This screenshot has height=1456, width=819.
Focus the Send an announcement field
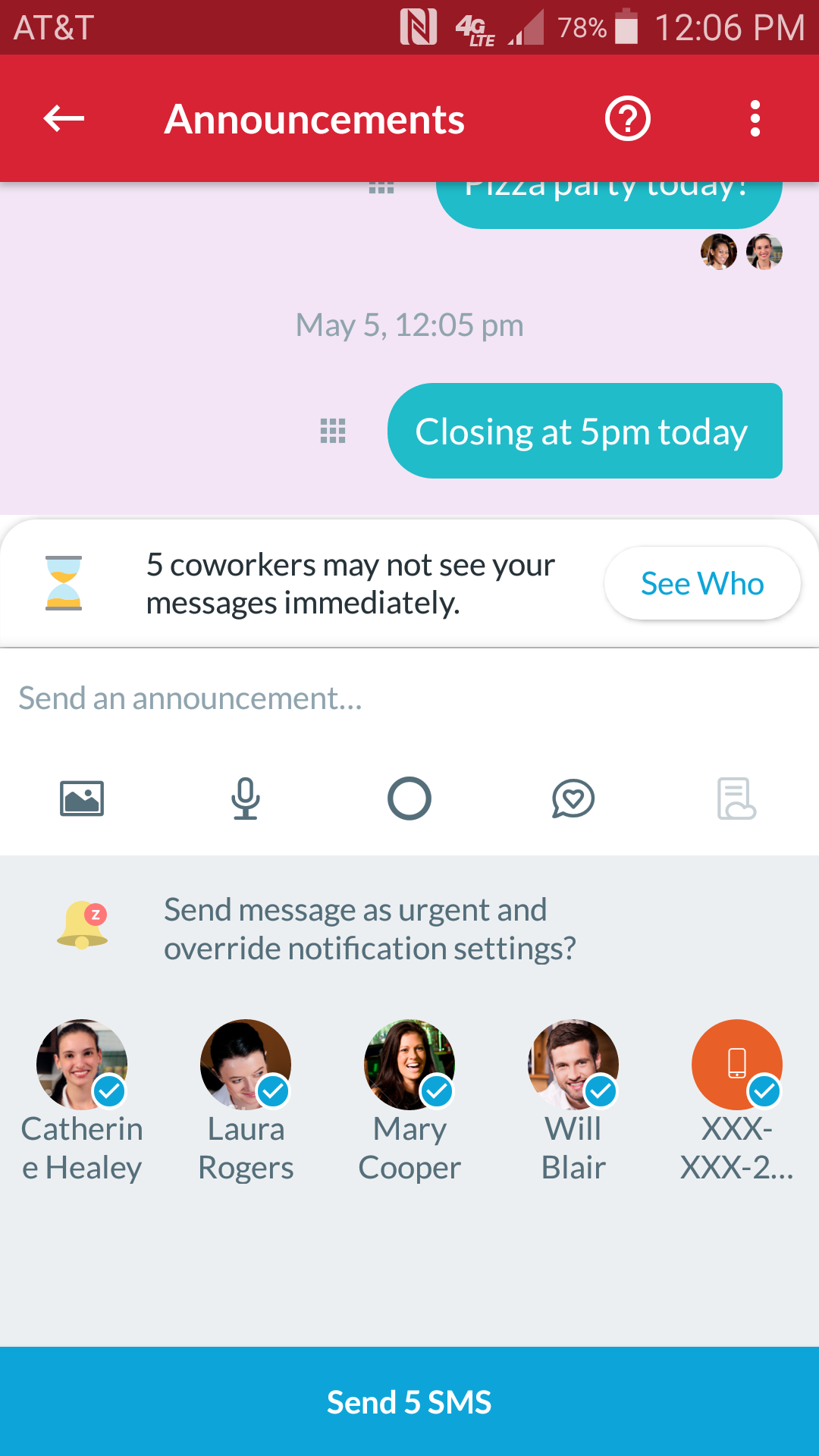(x=409, y=698)
